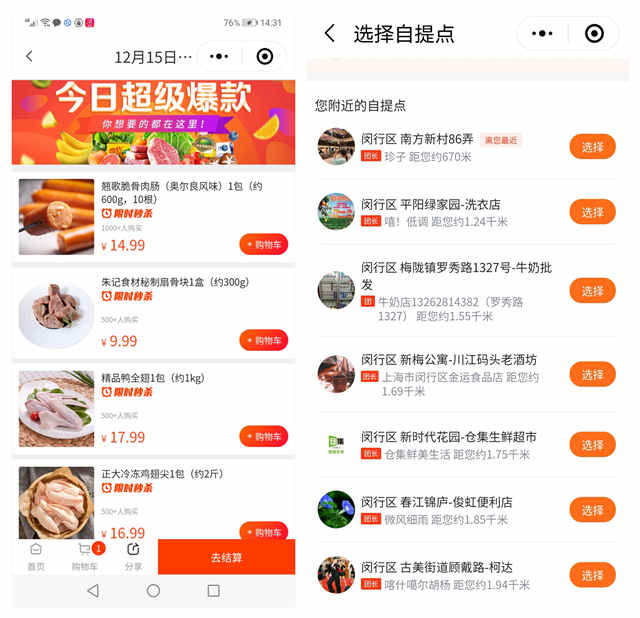Tap the system home button
Screen dimensions: 640x618
point(153,591)
